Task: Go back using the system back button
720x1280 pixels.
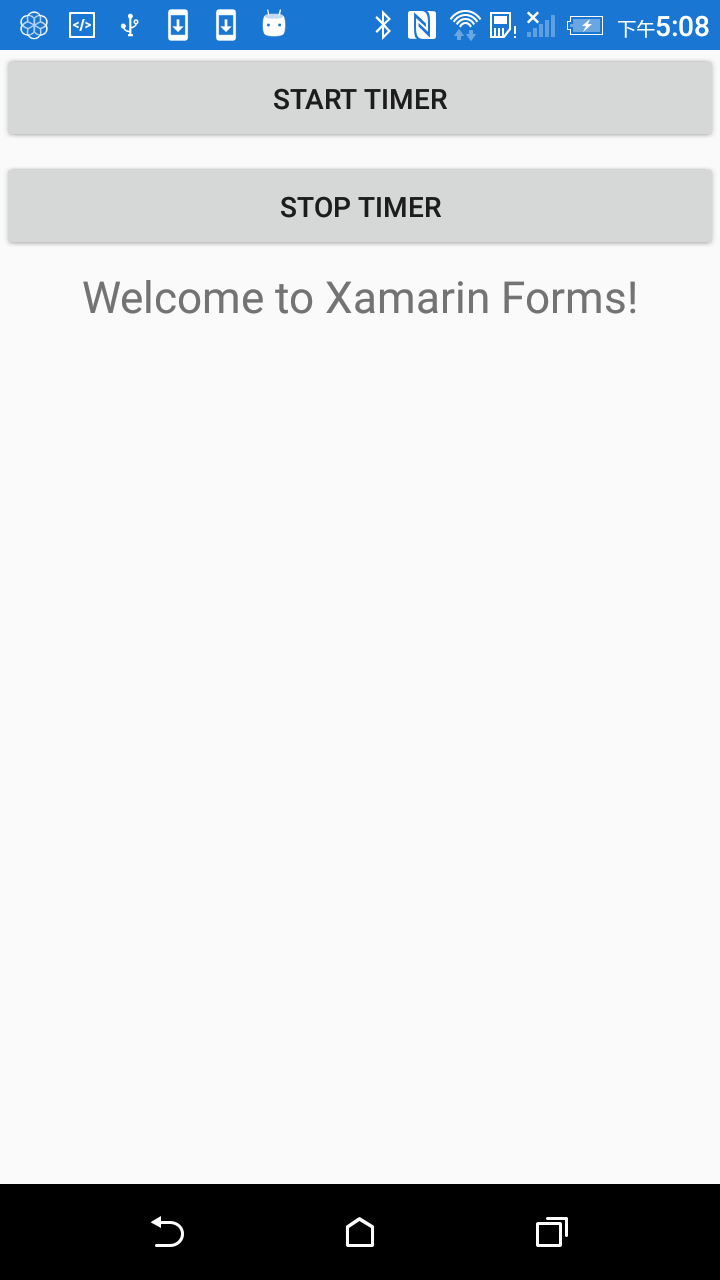Action: (x=167, y=1232)
